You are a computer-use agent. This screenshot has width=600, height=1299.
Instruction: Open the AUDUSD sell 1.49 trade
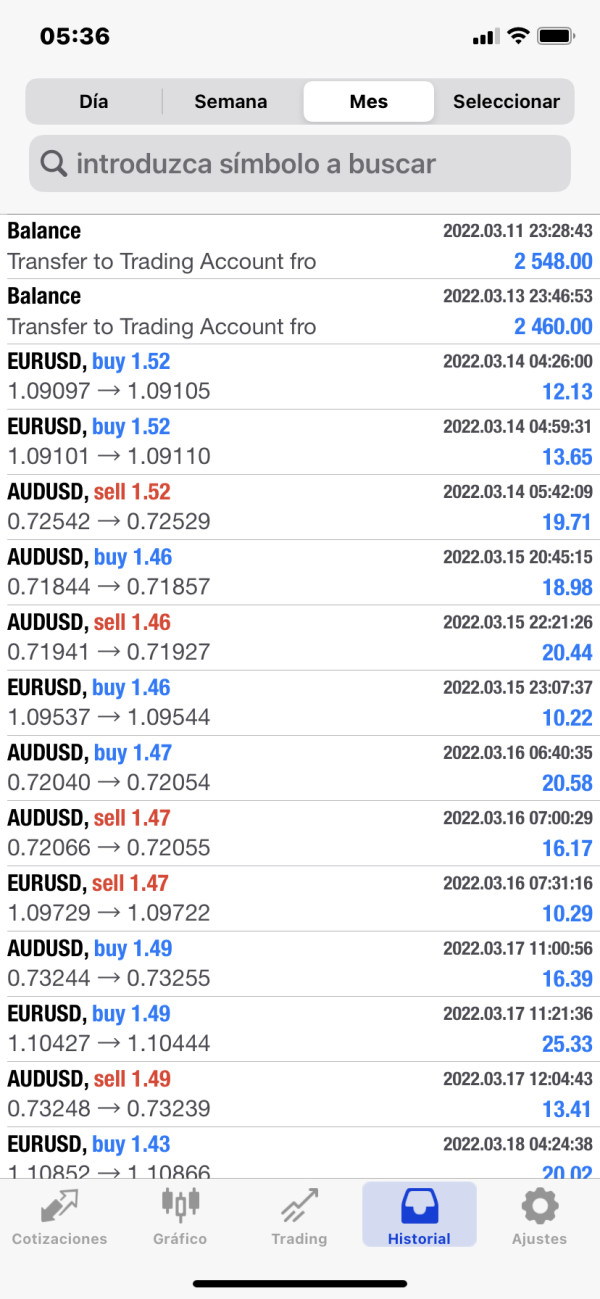click(300, 1093)
